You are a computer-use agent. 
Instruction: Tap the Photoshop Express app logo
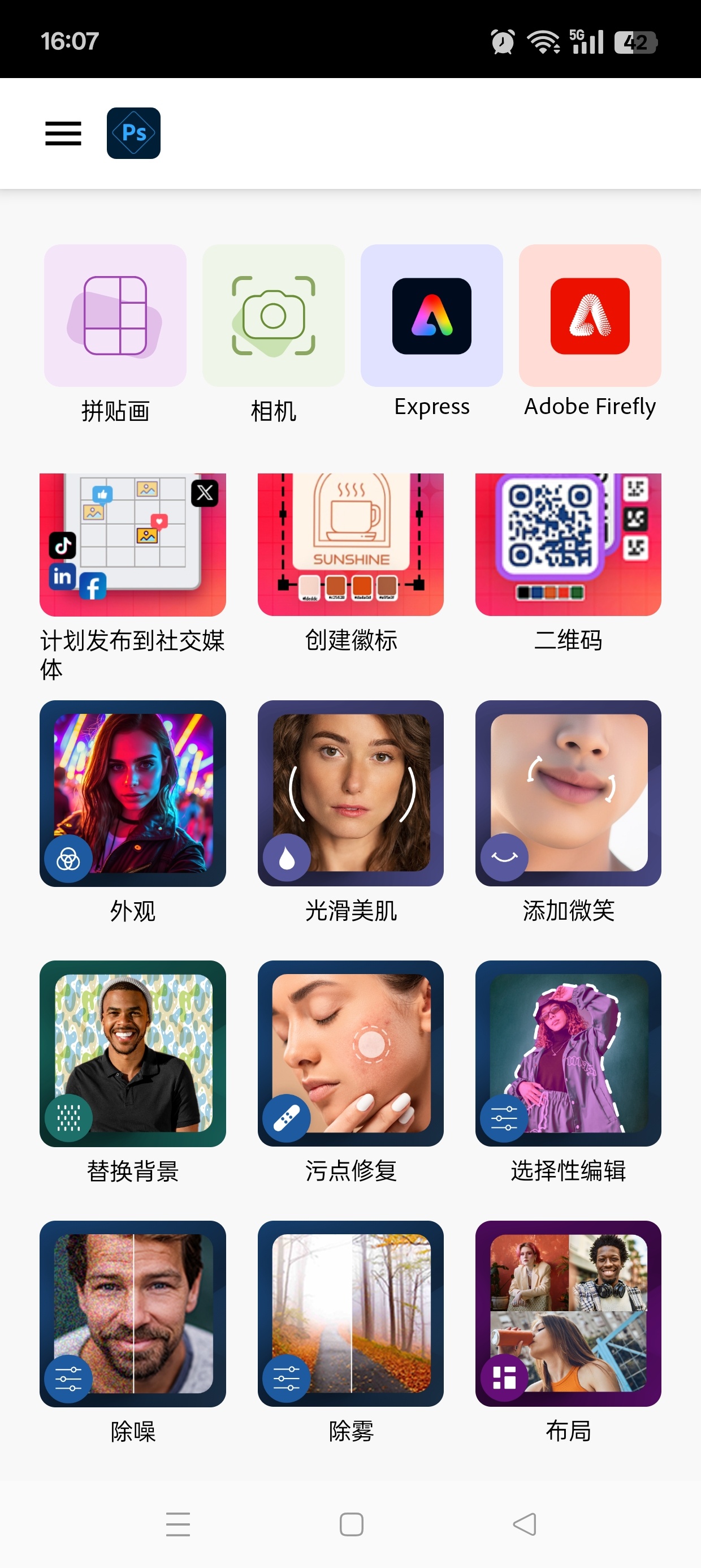[133, 133]
